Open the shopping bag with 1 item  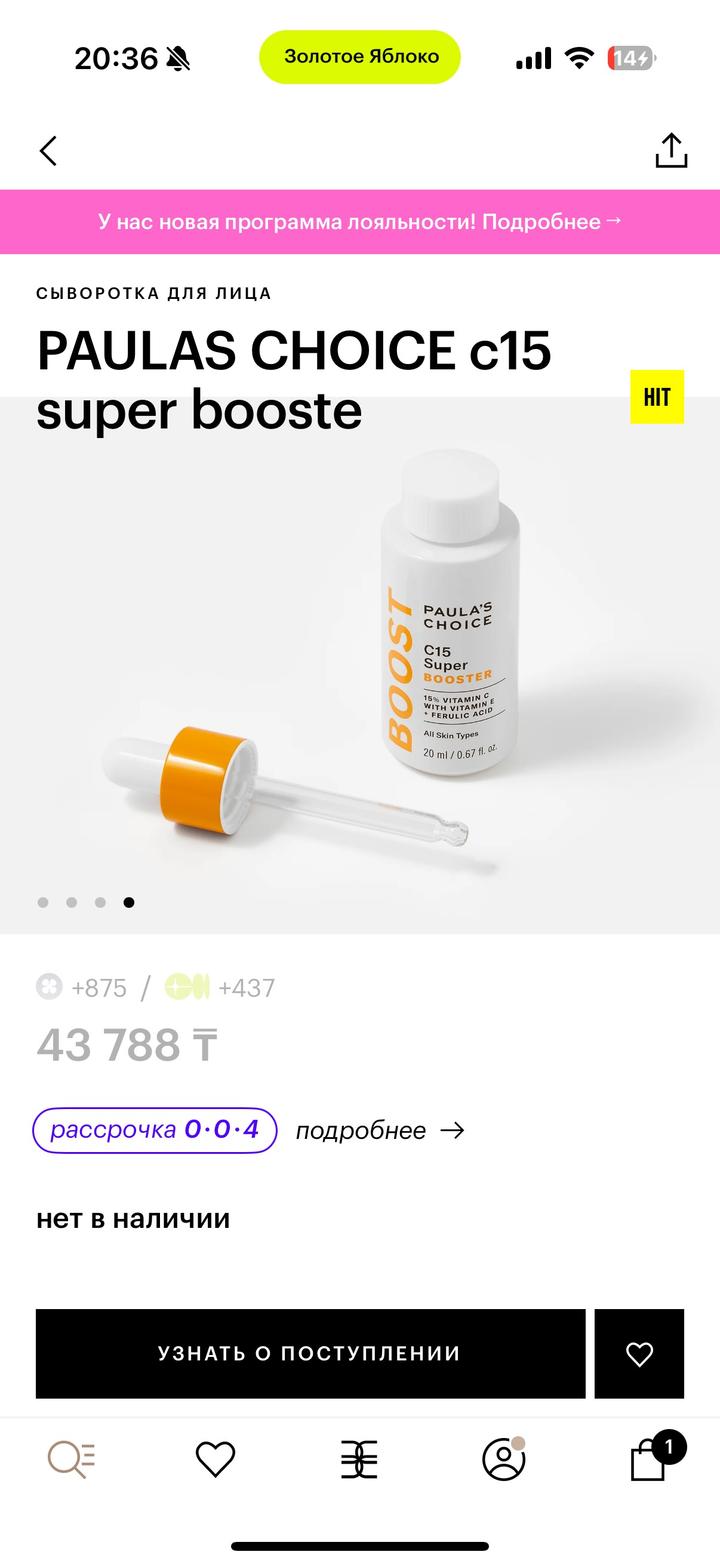coord(648,1460)
